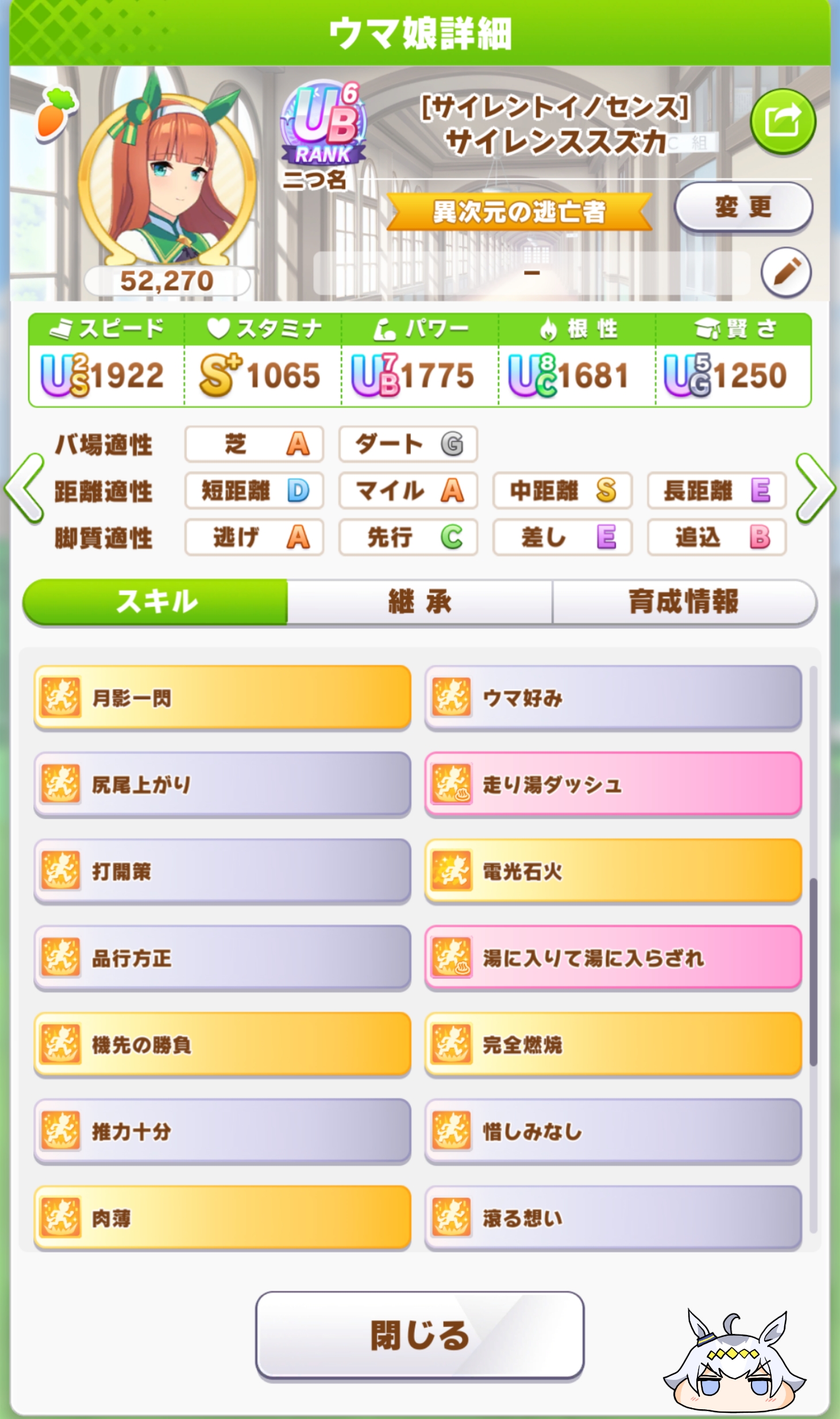Select the 完全燃焼 skill
This screenshot has height=1419, width=840.
coord(613,1044)
